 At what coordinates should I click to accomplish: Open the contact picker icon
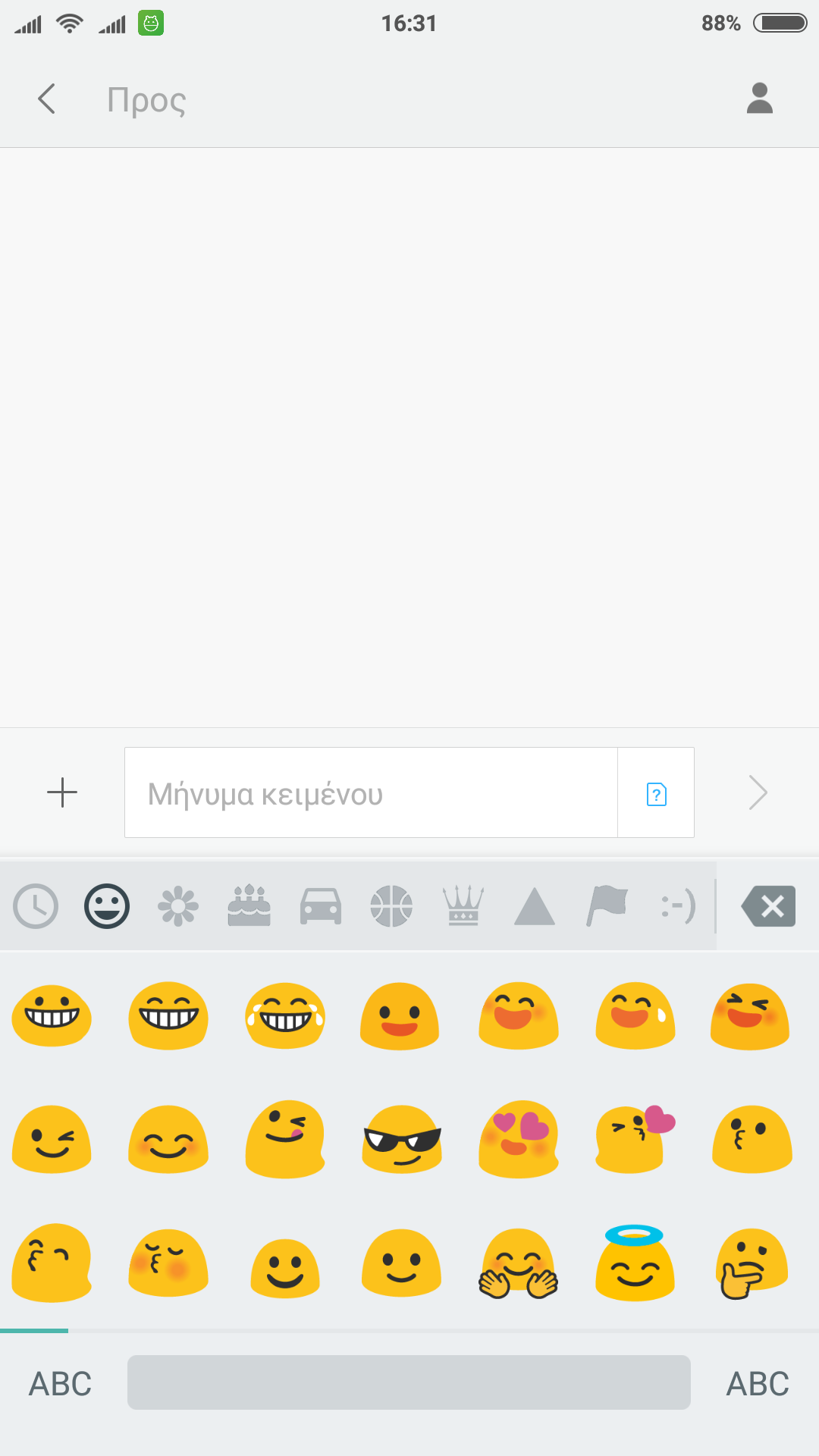(x=759, y=99)
